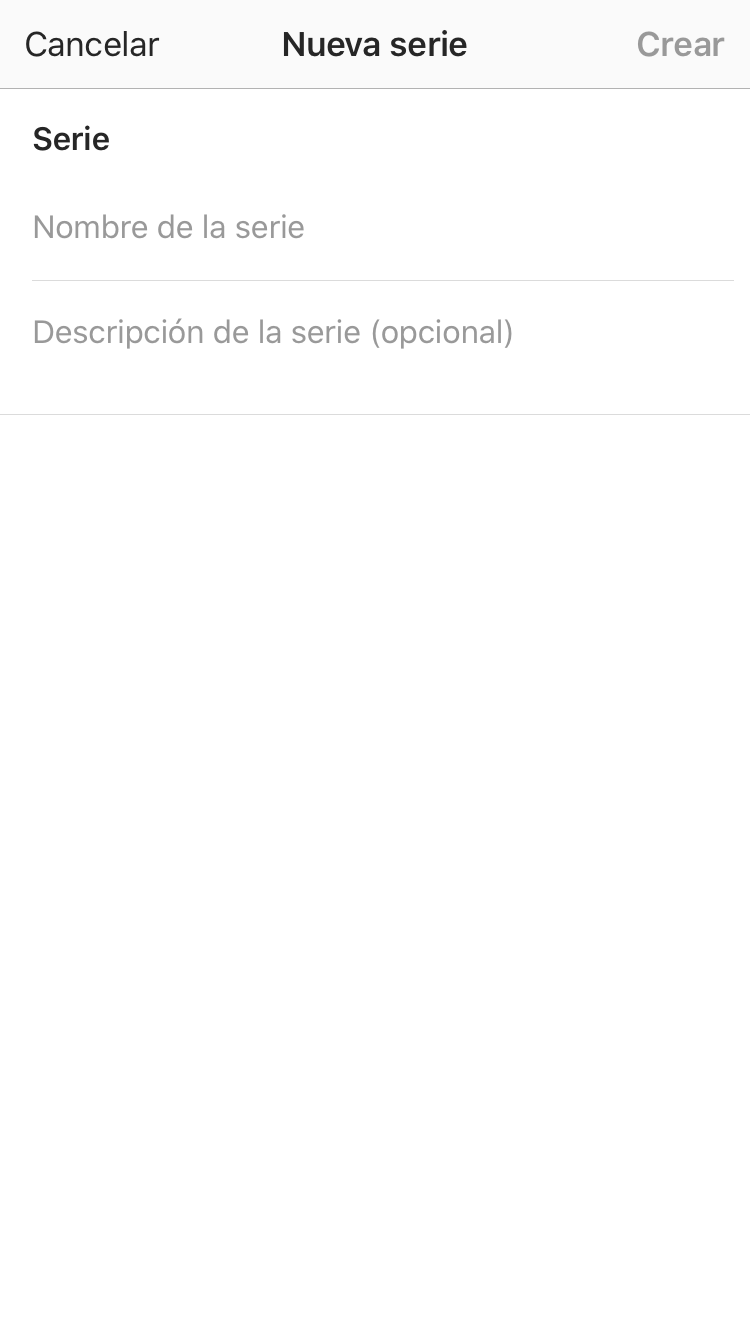Tap the Crear button
750x1334 pixels.
pyautogui.click(x=680, y=45)
